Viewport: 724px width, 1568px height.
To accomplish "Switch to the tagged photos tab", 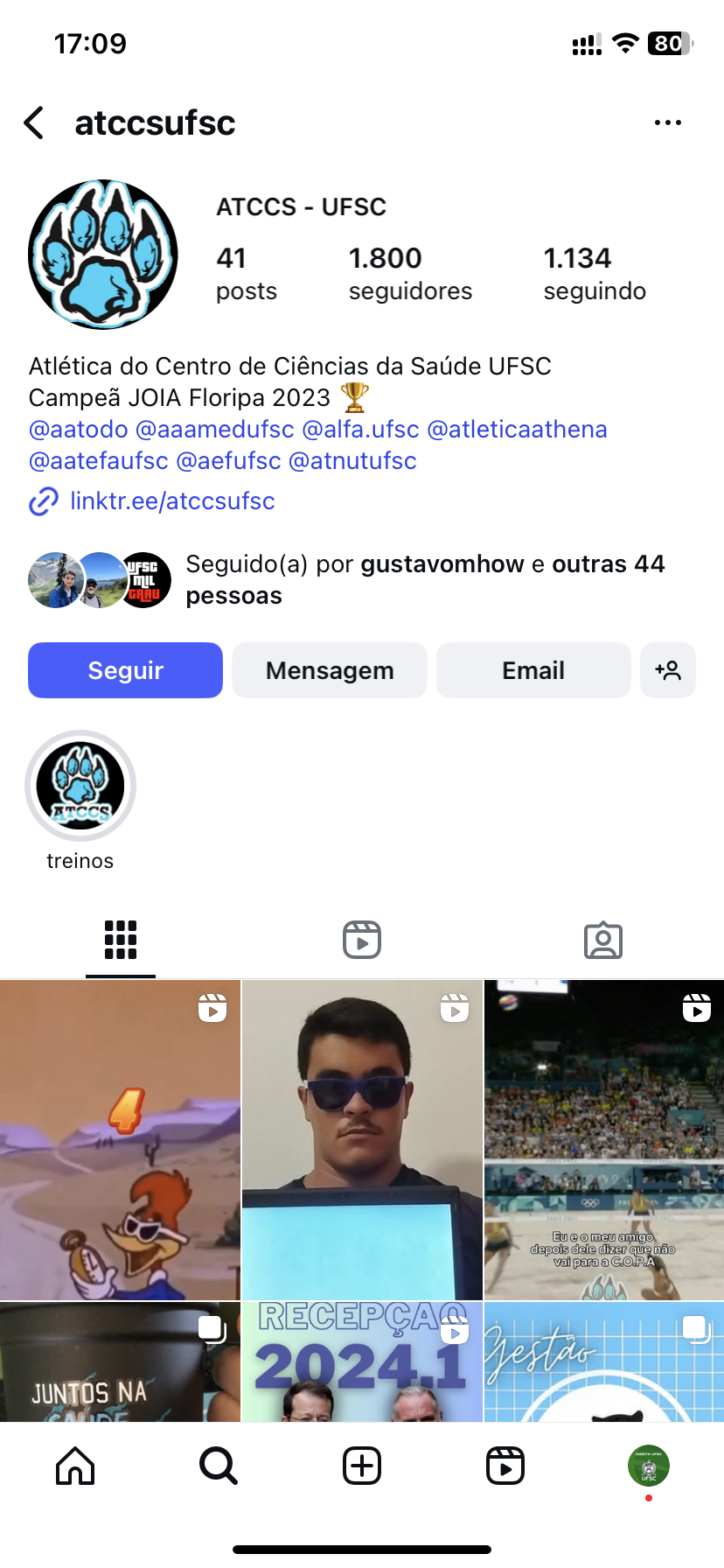I will click(x=602, y=940).
